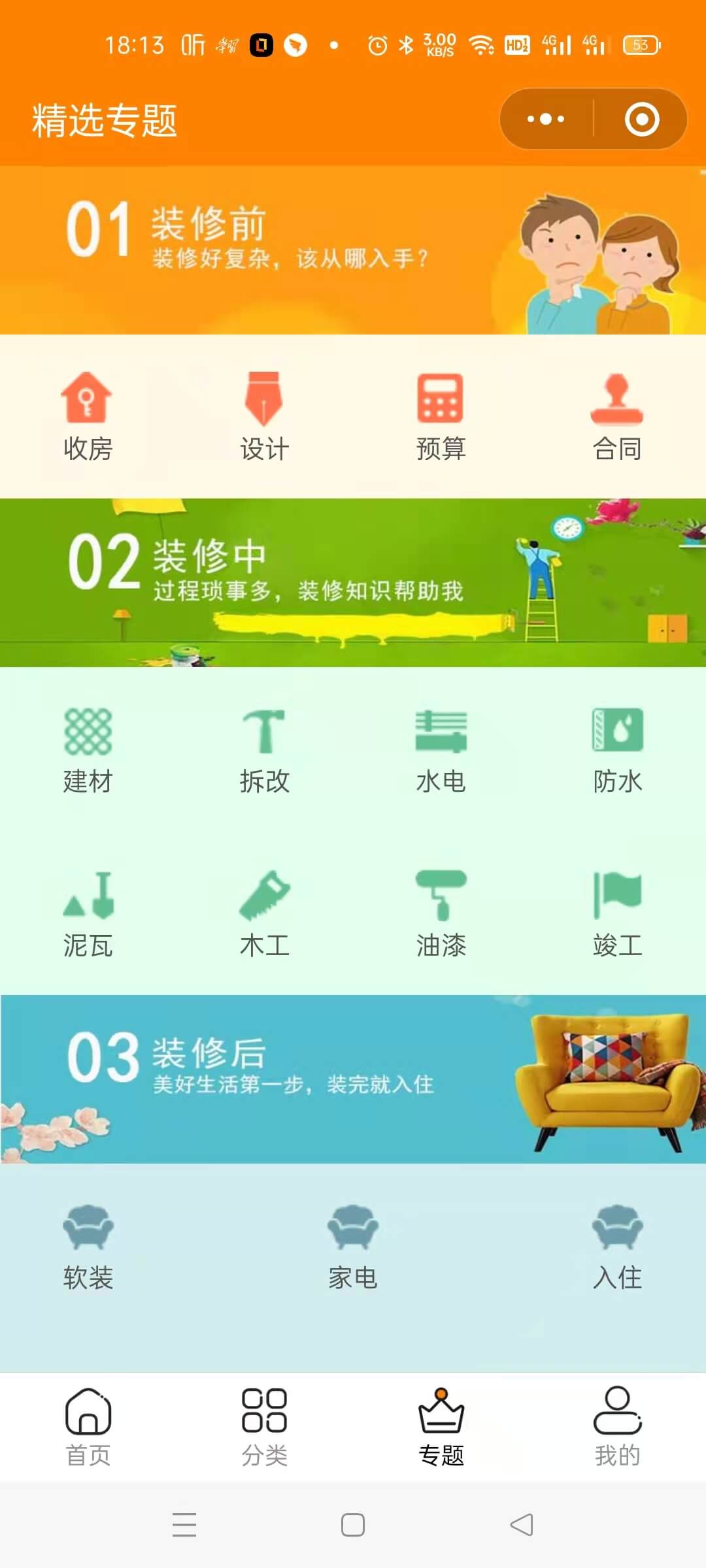The width and height of the screenshot is (706, 1568).
Task: Open the 木工 topic
Action: pyautogui.click(x=264, y=913)
